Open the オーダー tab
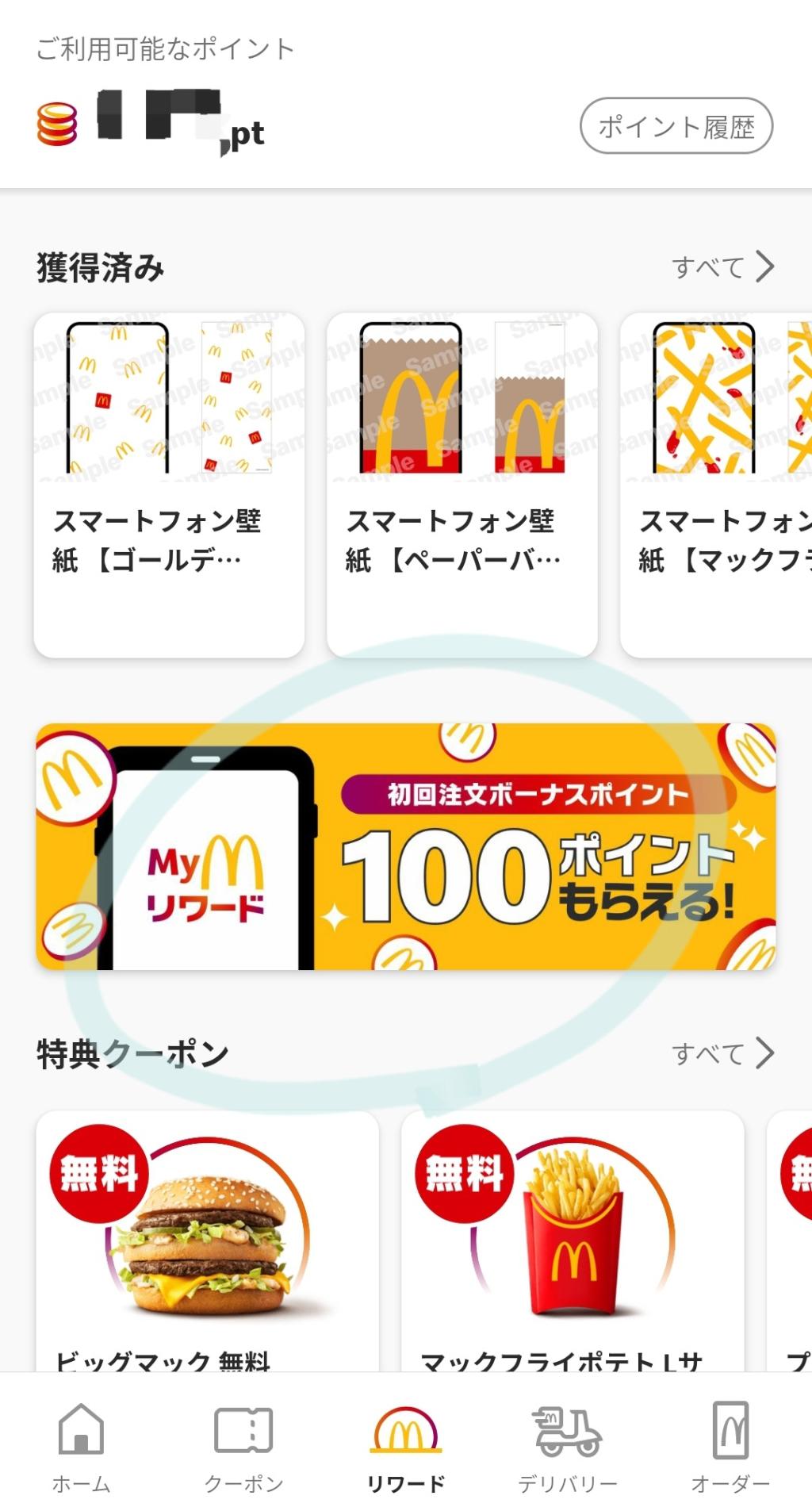The image size is (812, 1507). (x=730, y=1445)
